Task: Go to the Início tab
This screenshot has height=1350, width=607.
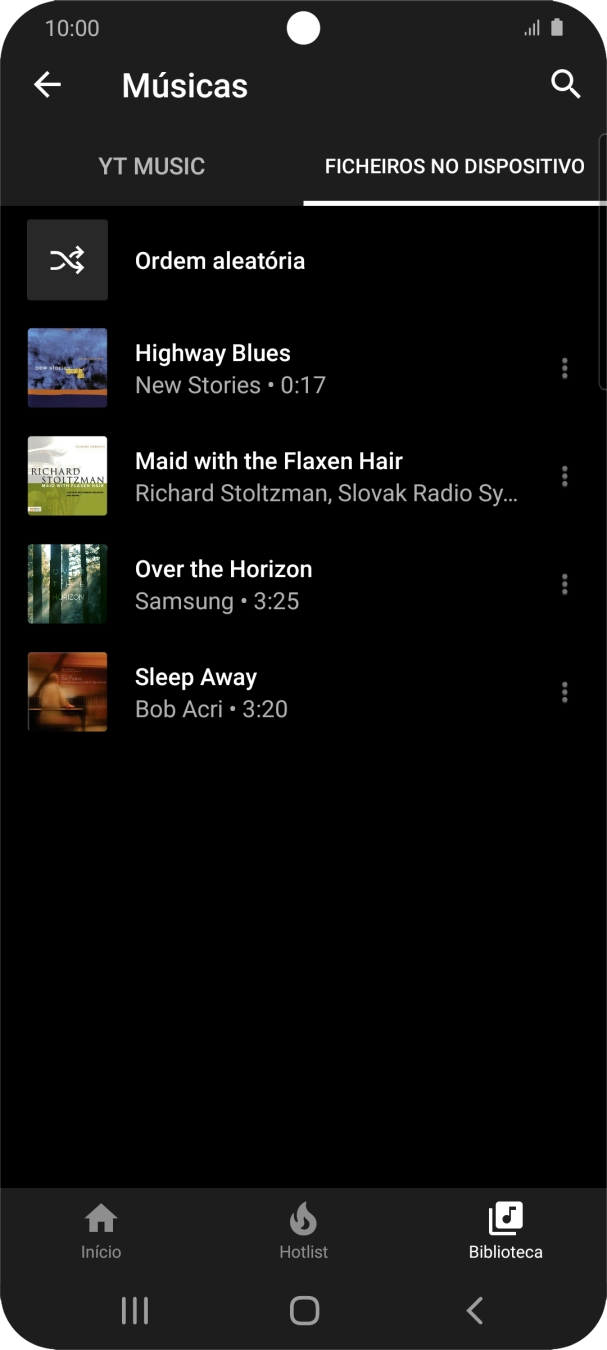Action: pyautogui.click(x=101, y=1231)
